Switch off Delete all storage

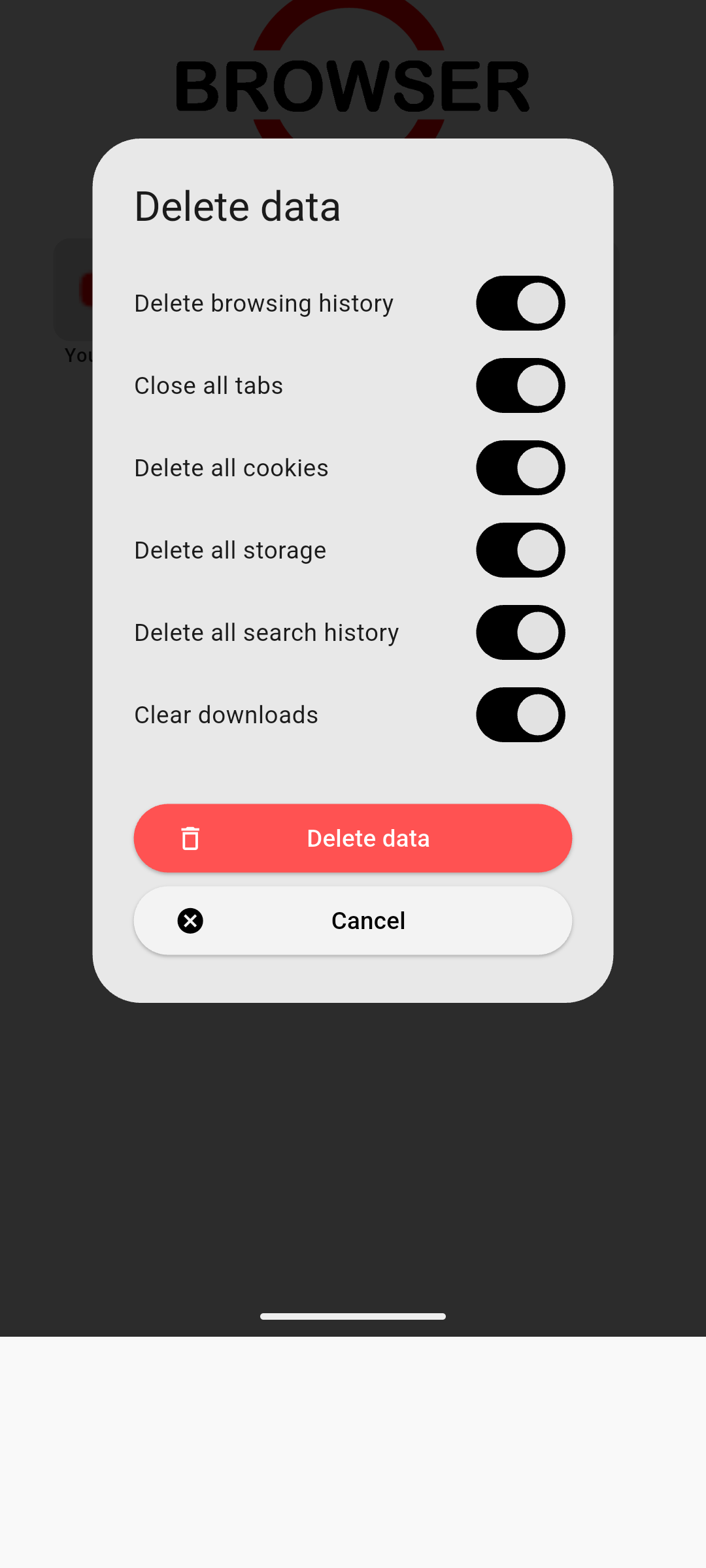click(x=520, y=550)
